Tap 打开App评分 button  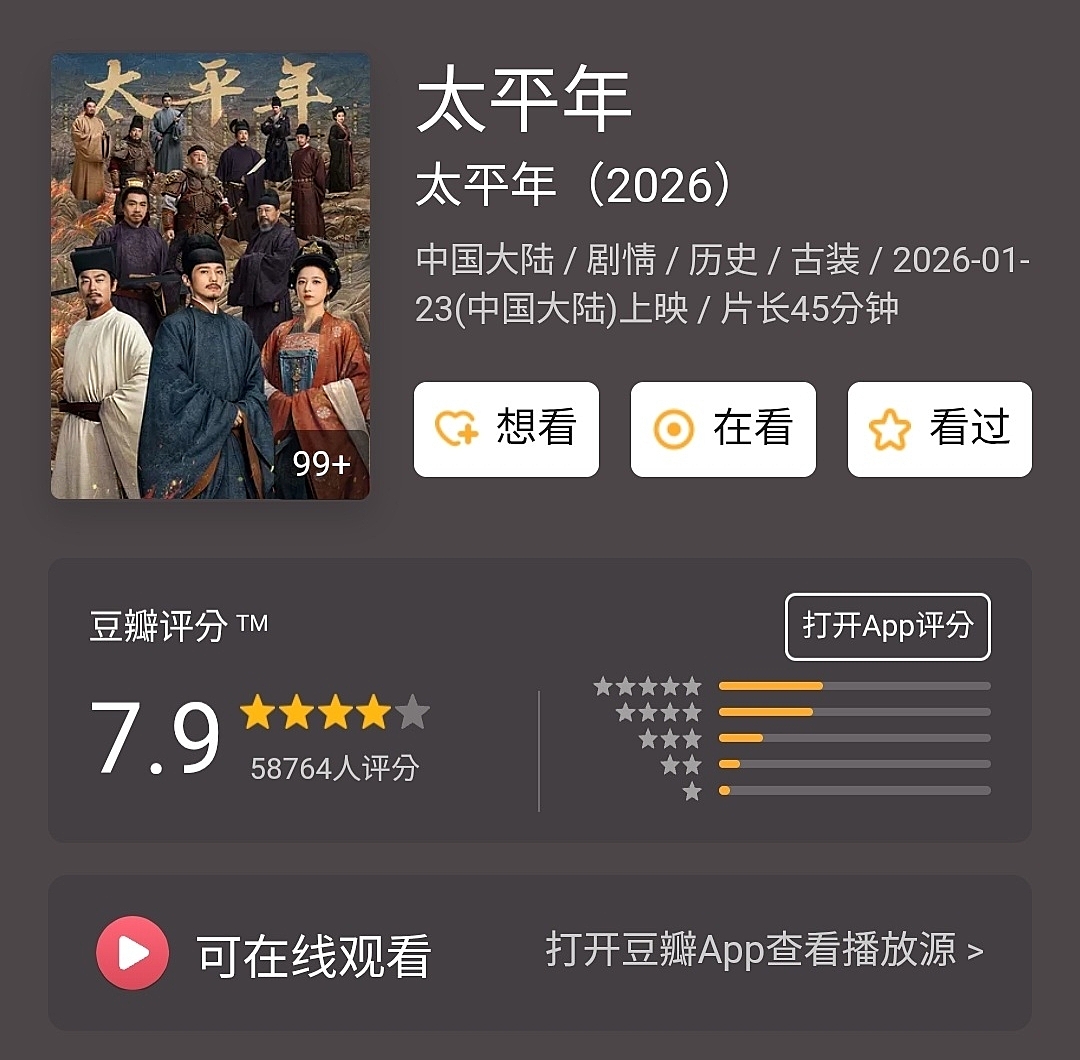(x=887, y=627)
